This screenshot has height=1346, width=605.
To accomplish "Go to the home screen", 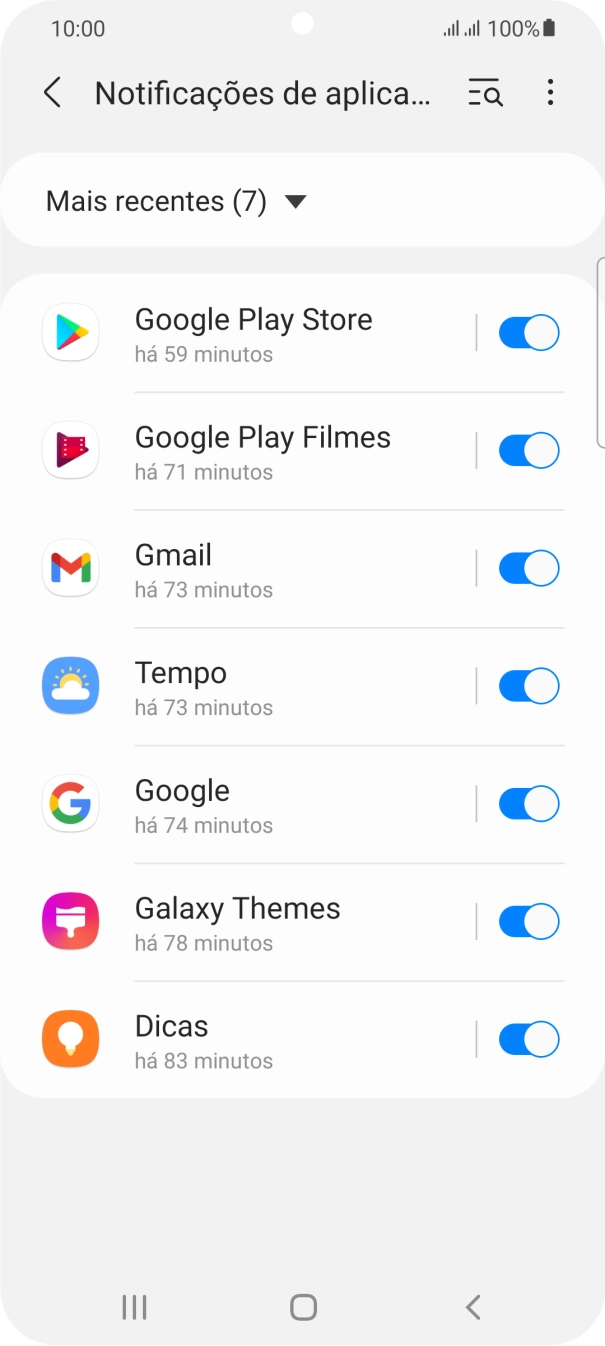I will [303, 1307].
